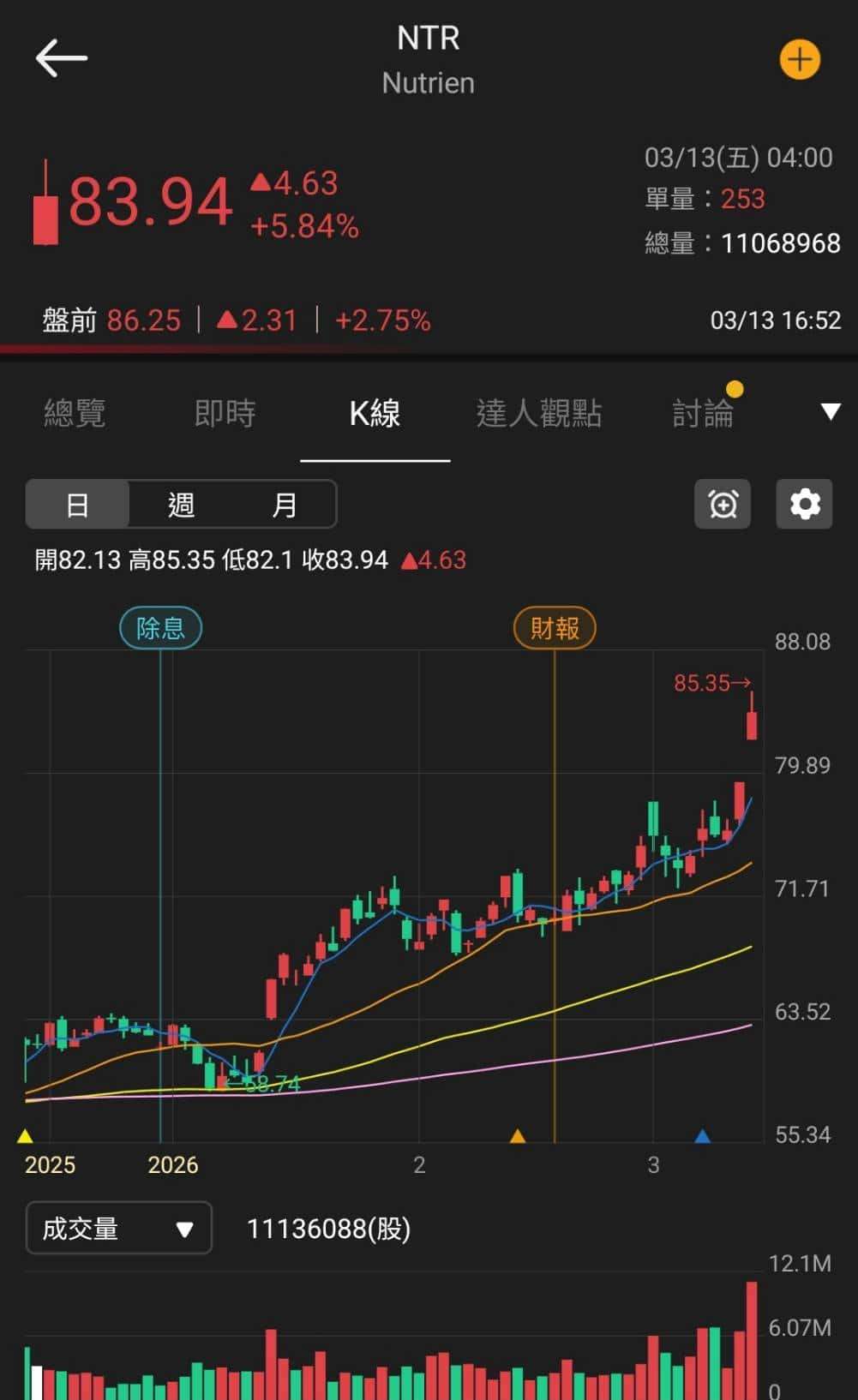Click the 財報 earnings marker above the chart
This screenshot has height=1400, width=858.
coord(555,626)
